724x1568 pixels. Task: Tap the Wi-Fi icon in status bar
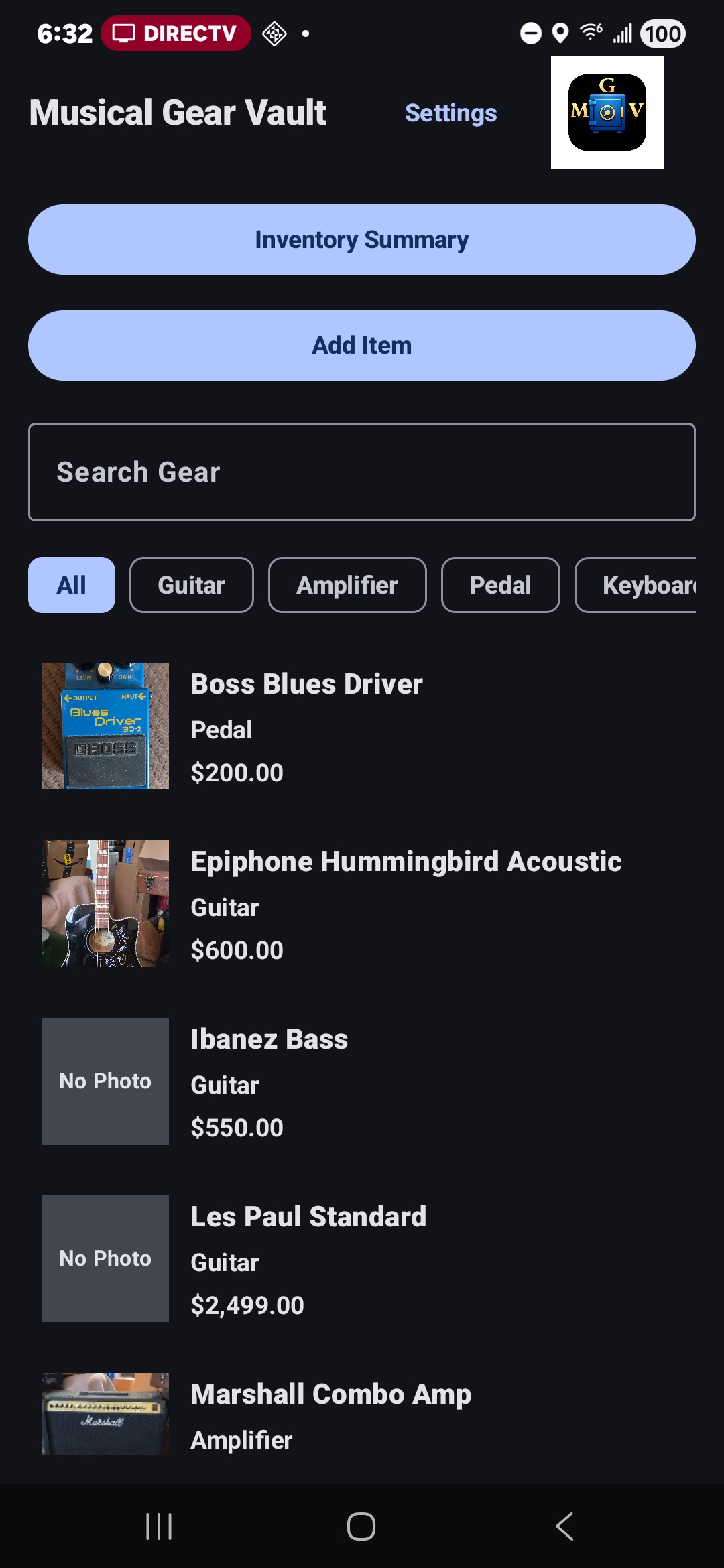(x=589, y=33)
